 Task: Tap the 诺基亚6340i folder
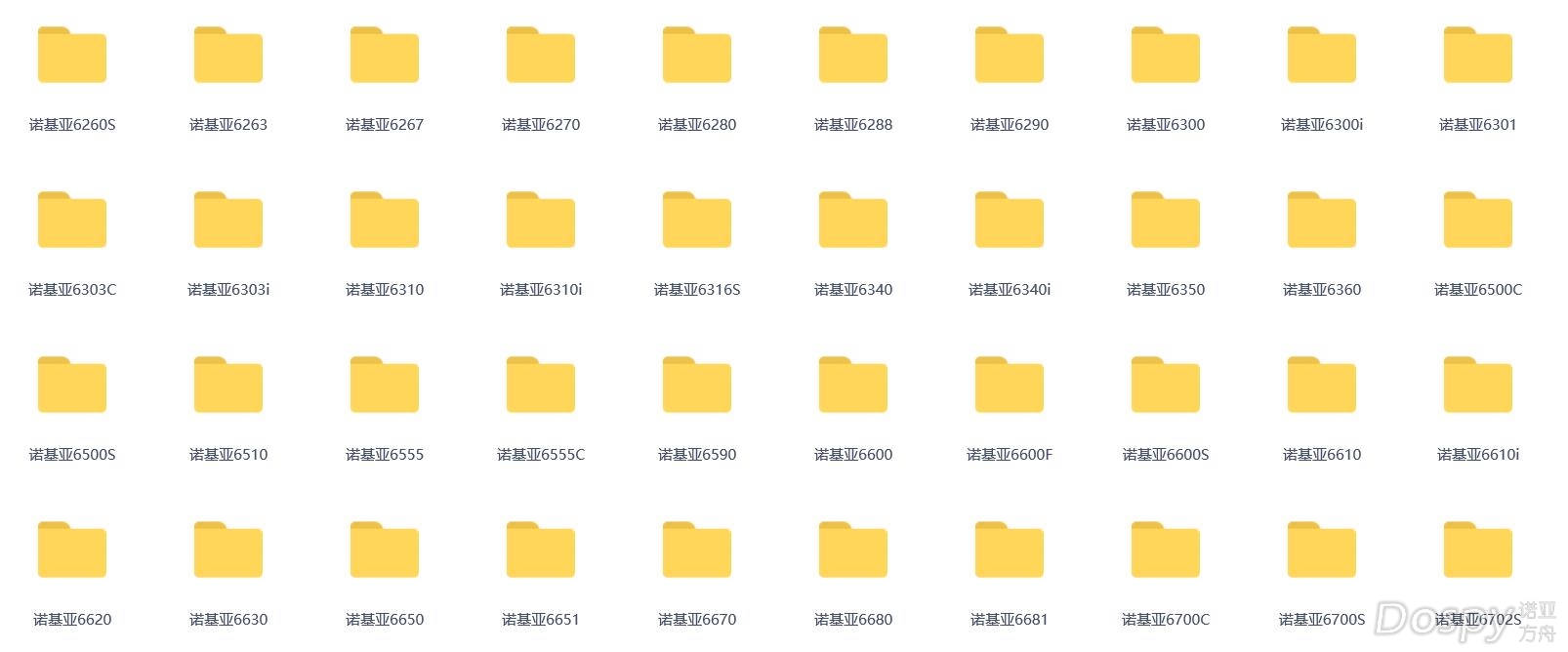tap(1010, 222)
